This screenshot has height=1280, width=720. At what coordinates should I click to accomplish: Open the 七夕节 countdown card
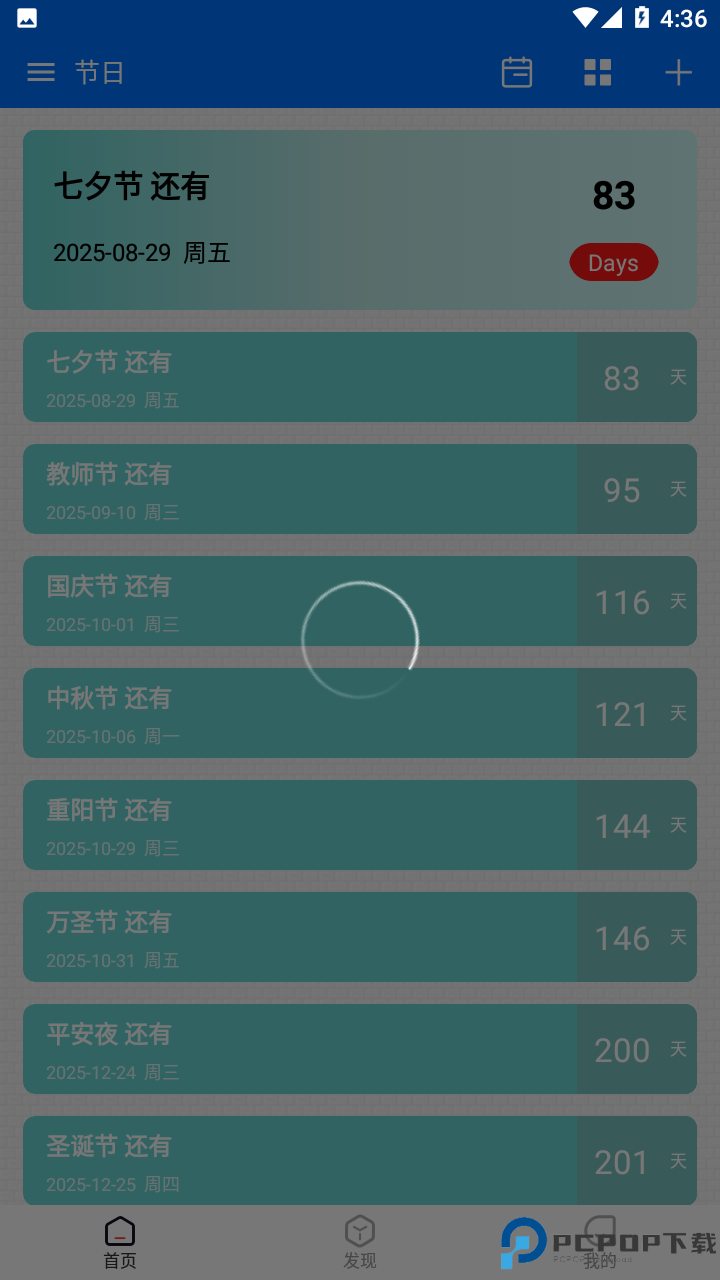coord(360,220)
